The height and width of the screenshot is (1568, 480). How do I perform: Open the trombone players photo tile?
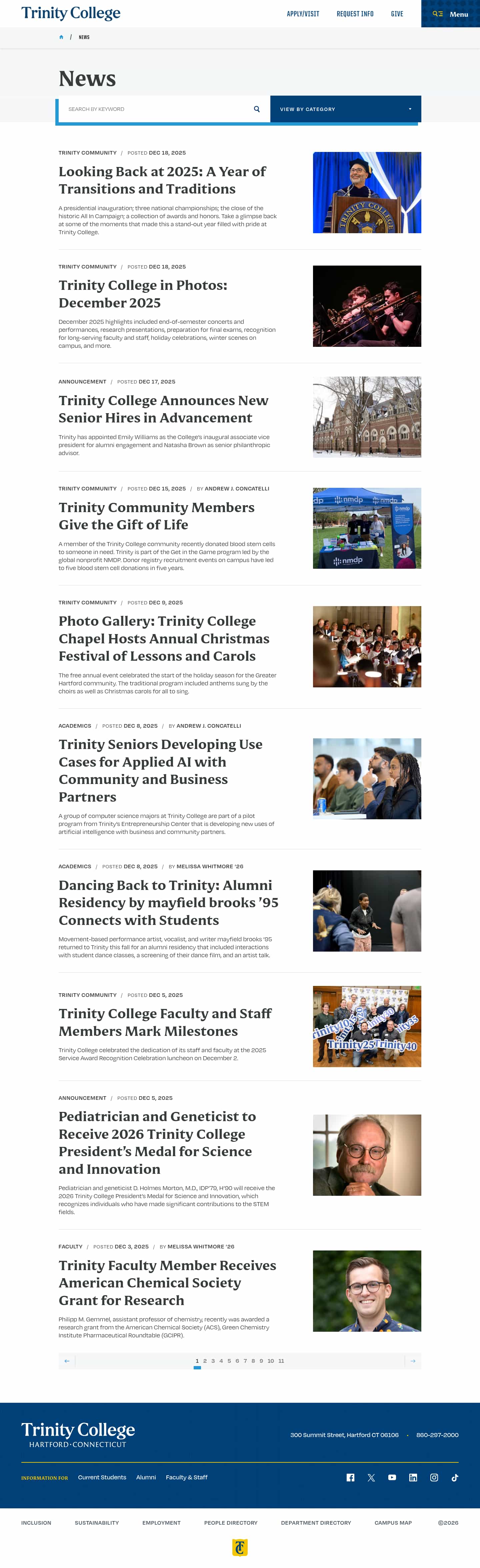[367, 306]
